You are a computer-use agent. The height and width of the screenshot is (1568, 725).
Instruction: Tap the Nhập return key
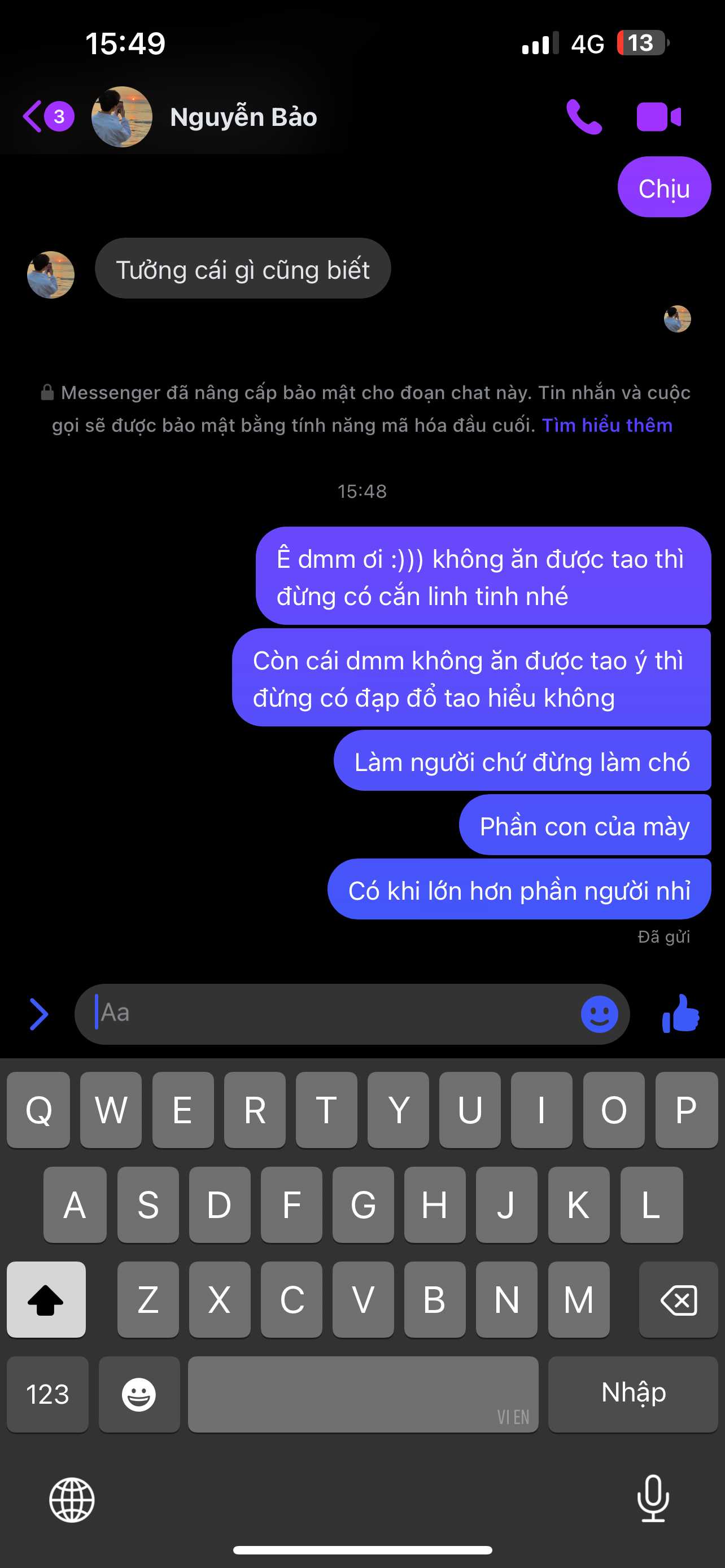632,1393
